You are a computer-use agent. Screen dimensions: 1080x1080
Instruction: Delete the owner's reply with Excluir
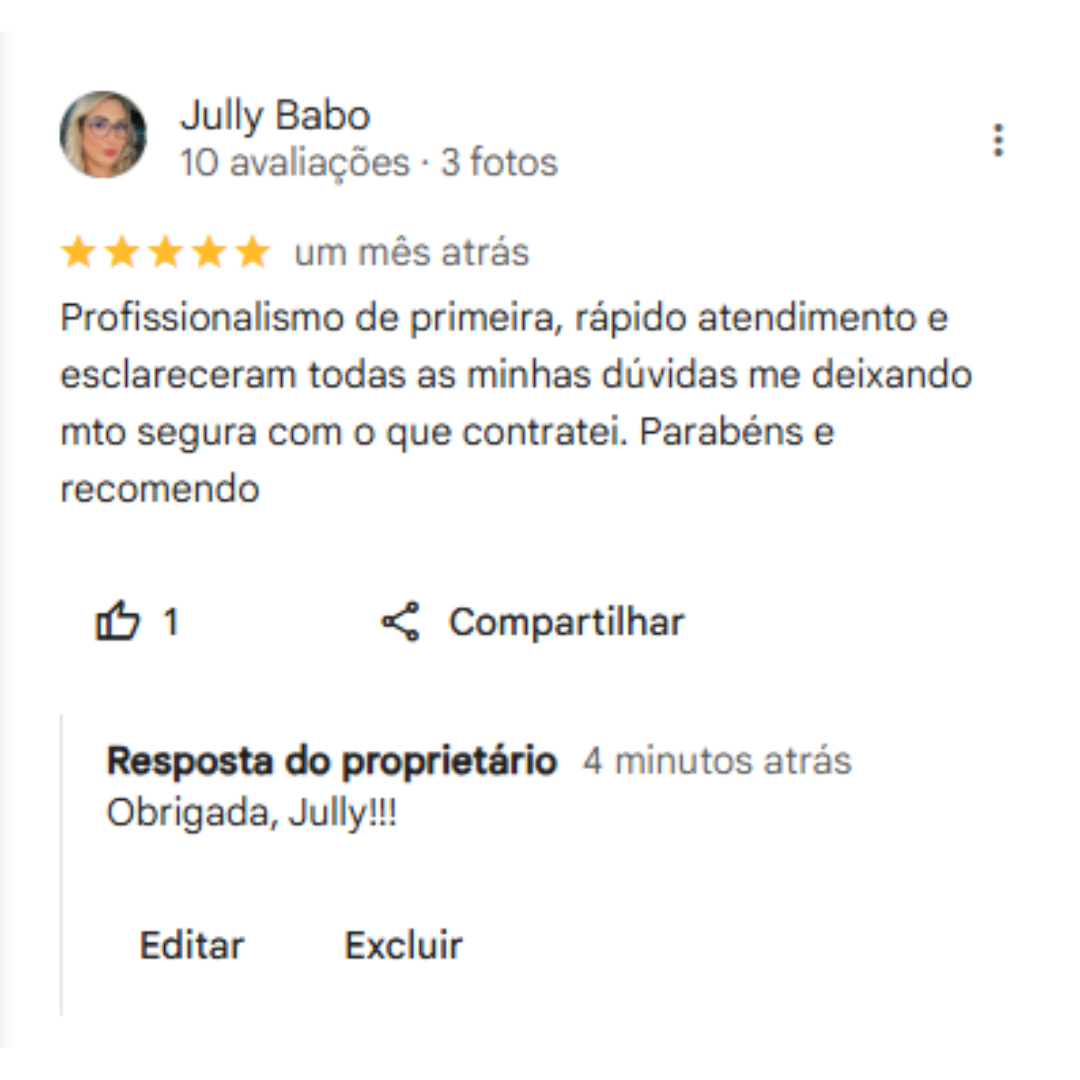[x=403, y=945]
